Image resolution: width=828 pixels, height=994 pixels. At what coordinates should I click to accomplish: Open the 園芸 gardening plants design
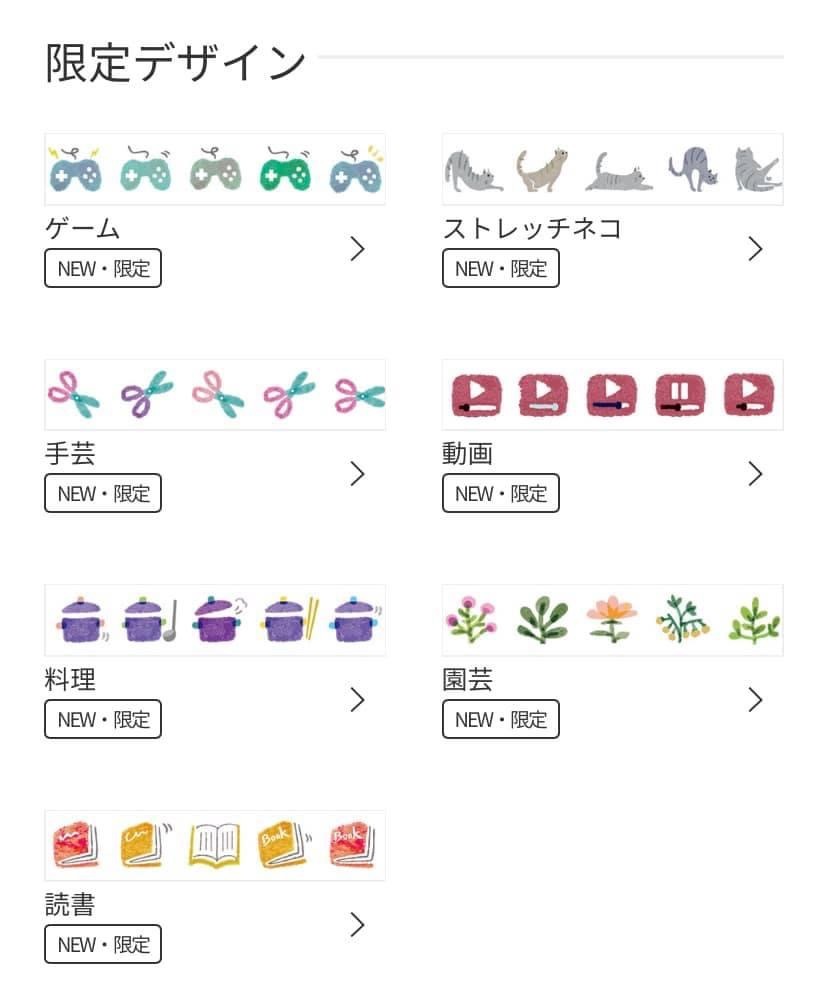(612, 661)
